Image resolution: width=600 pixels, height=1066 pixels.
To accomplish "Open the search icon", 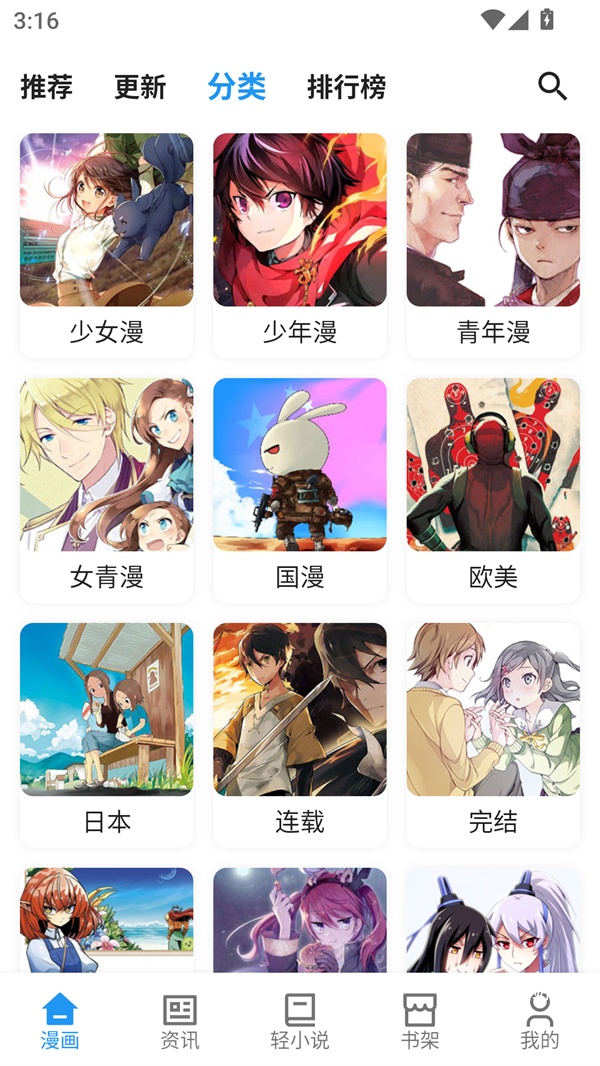I will pos(552,87).
